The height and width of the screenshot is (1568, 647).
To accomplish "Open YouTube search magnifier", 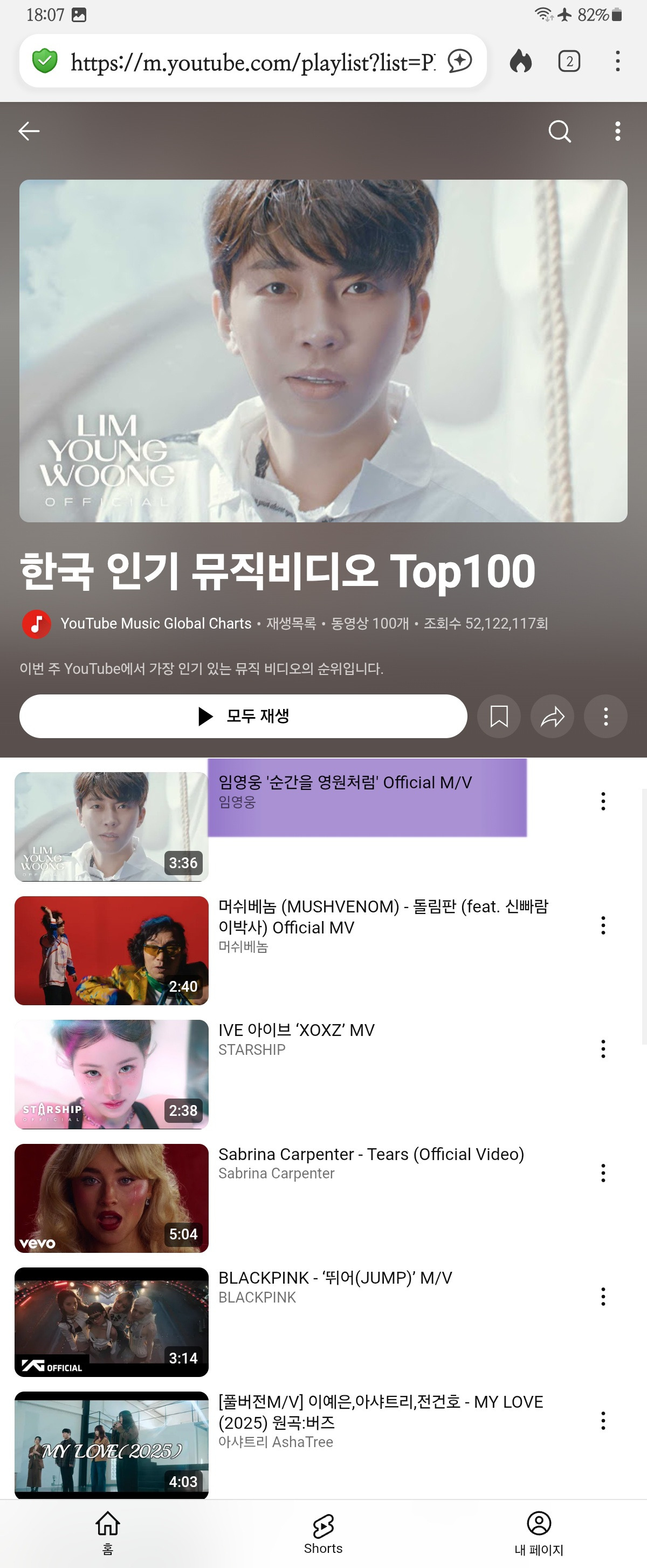I will point(560,131).
